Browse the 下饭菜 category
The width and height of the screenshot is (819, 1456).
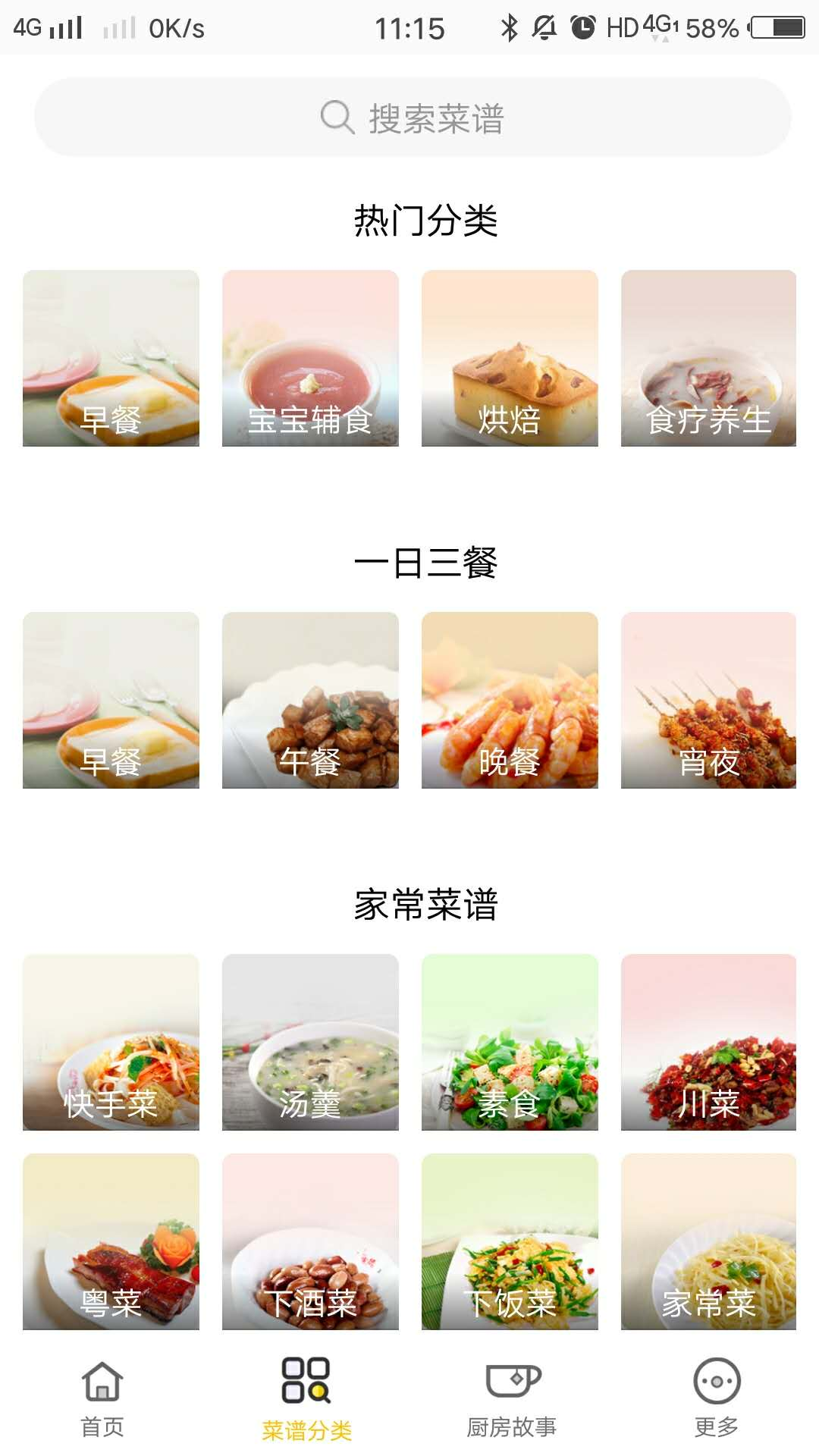pos(510,1241)
